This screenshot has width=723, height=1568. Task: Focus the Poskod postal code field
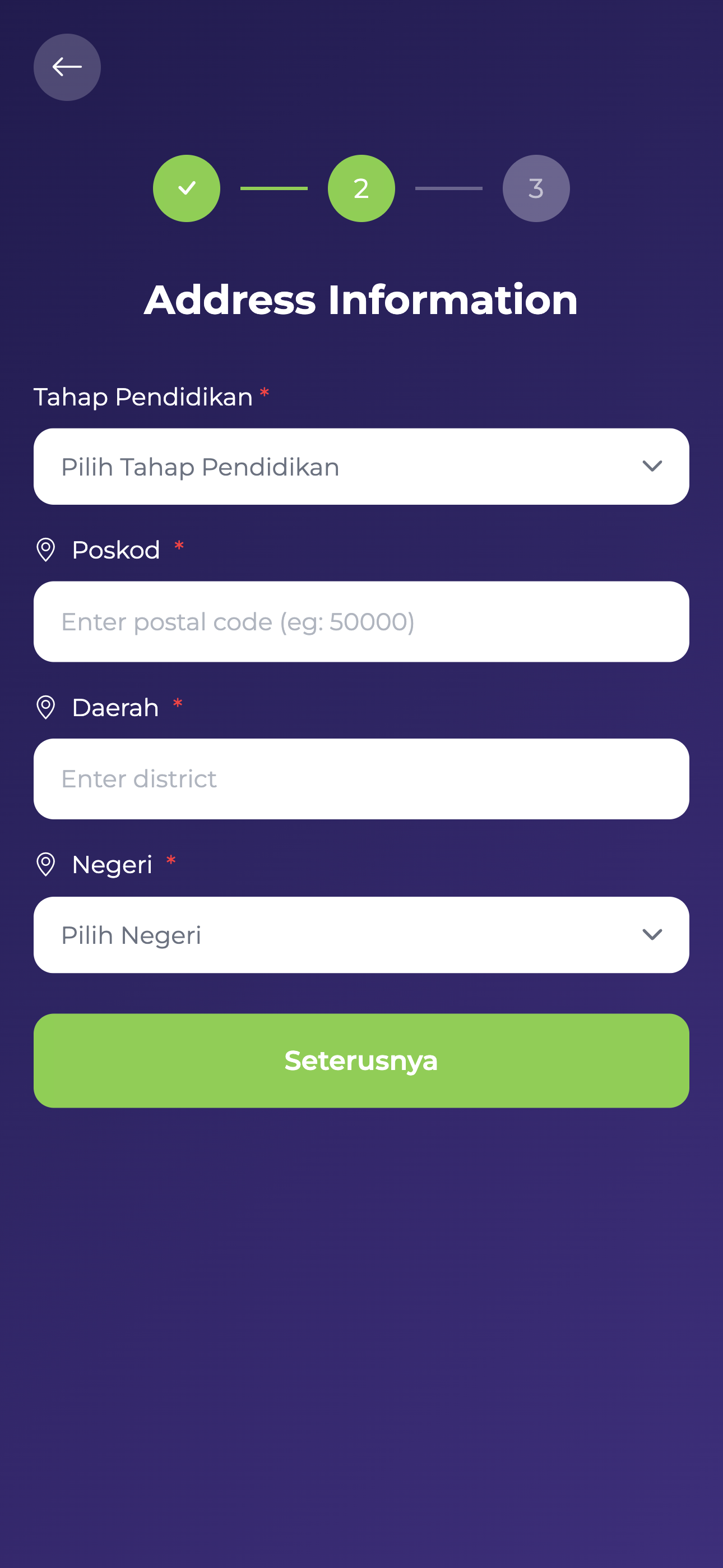pyautogui.click(x=361, y=621)
